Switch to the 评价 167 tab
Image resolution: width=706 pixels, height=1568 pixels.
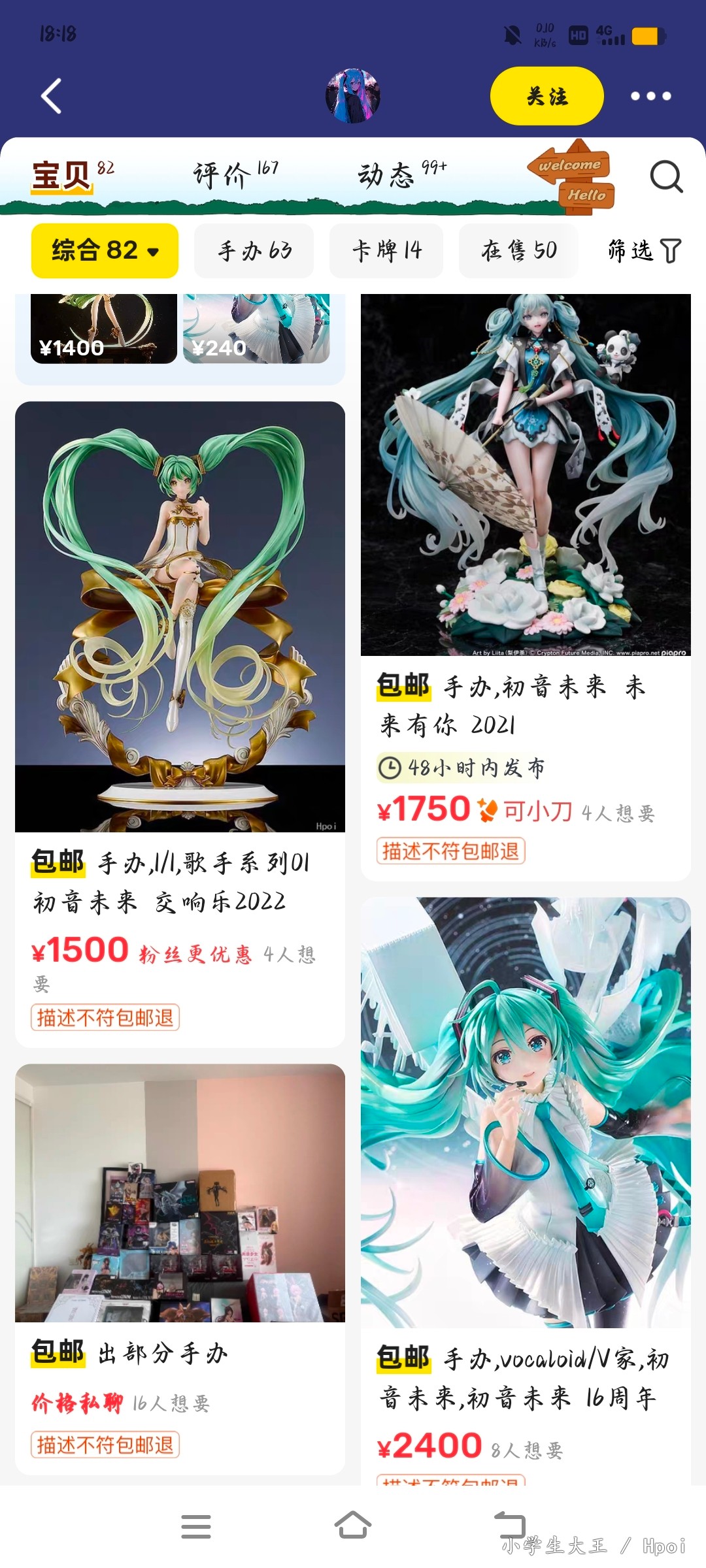235,175
